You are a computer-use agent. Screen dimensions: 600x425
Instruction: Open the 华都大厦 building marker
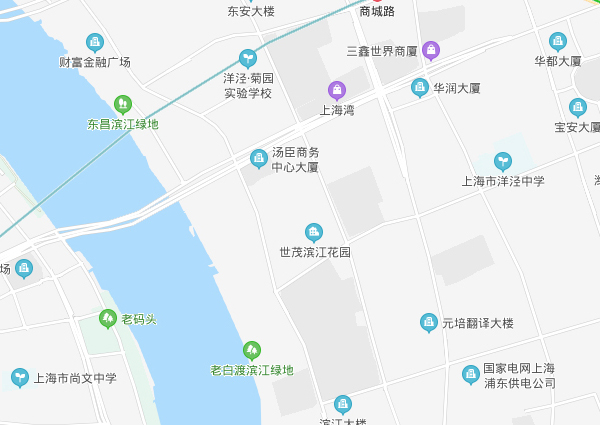tap(558, 41)
